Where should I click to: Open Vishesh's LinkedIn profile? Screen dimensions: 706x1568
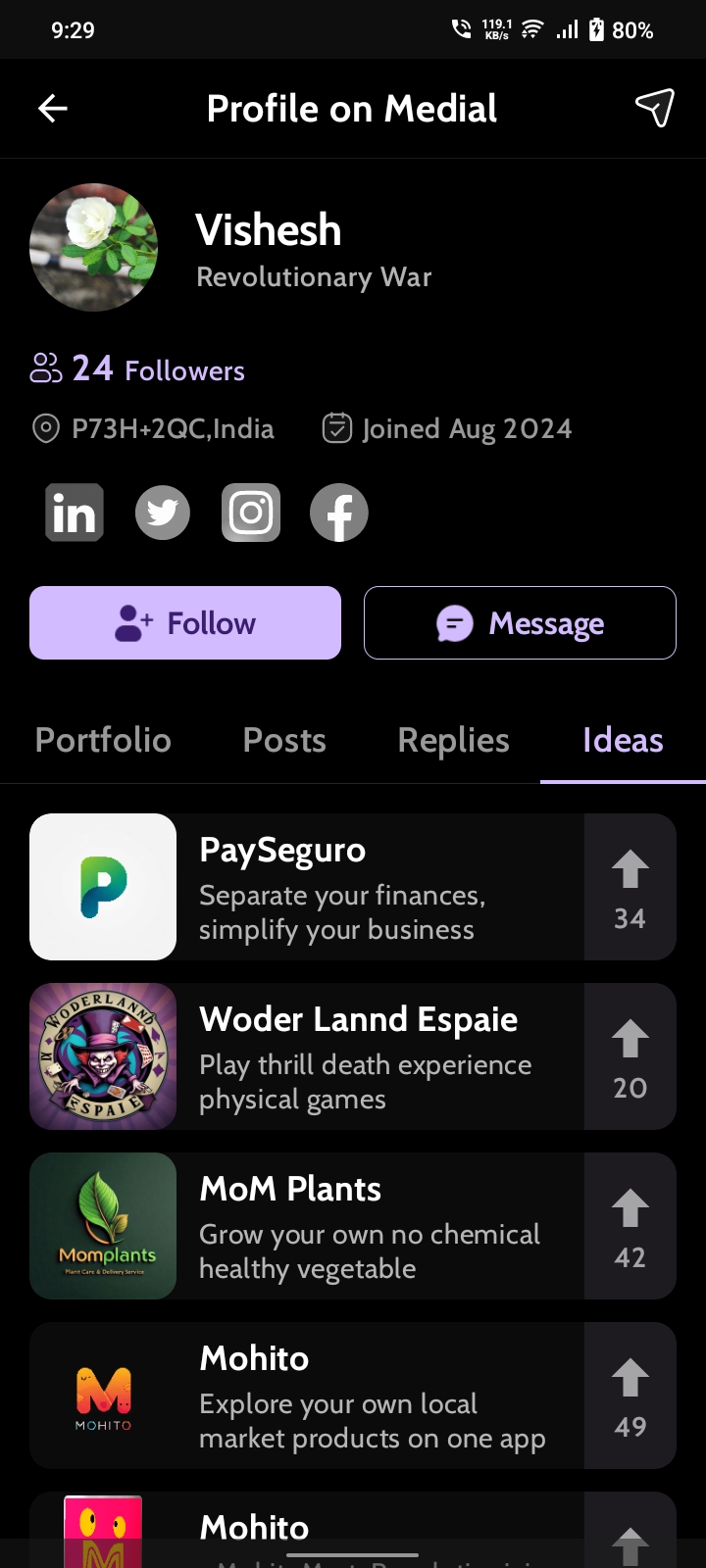pyautogui.click(x=75, y=513)
